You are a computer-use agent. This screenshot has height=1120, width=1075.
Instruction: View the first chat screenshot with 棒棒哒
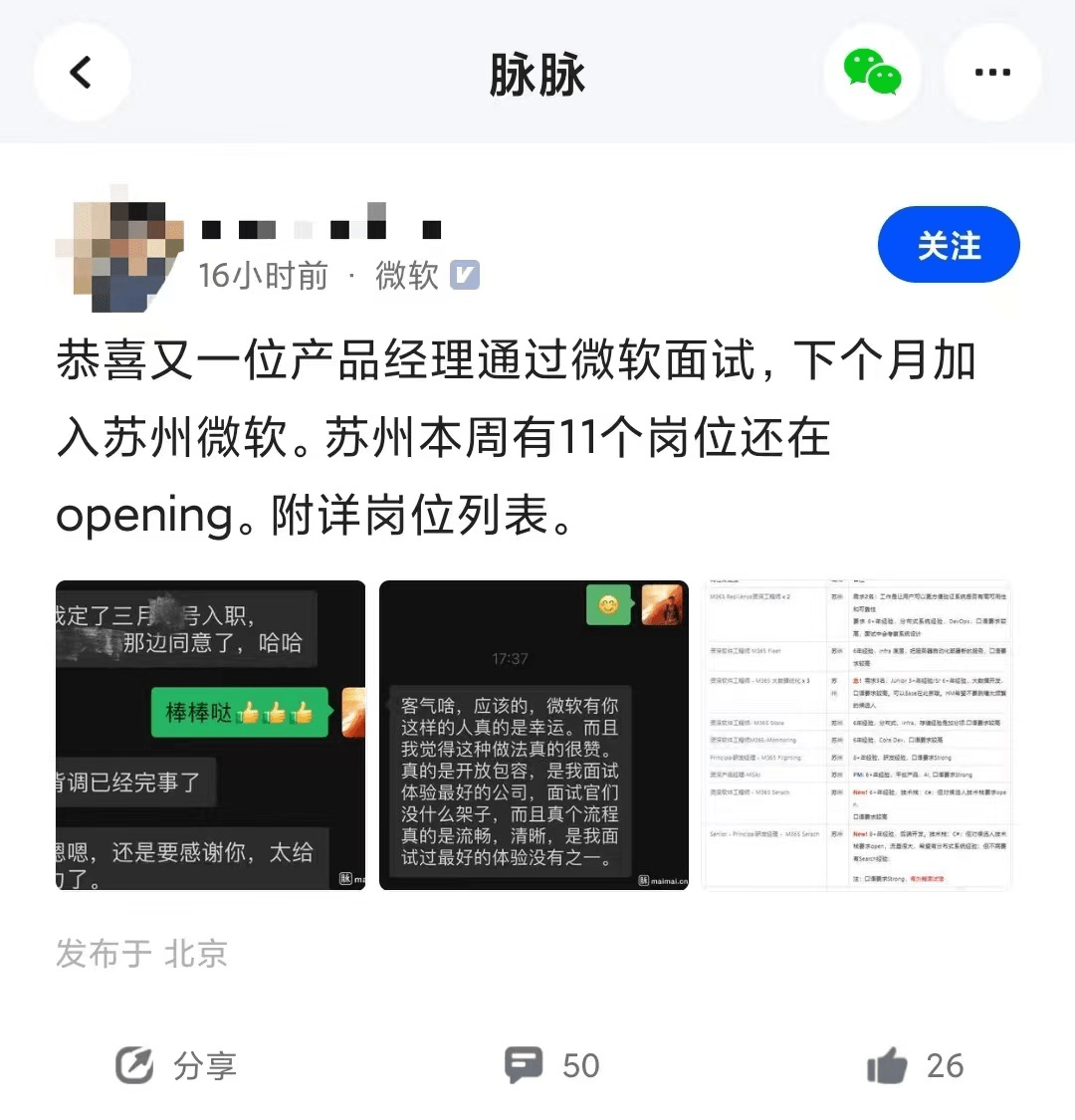click(x=210, y=735)
